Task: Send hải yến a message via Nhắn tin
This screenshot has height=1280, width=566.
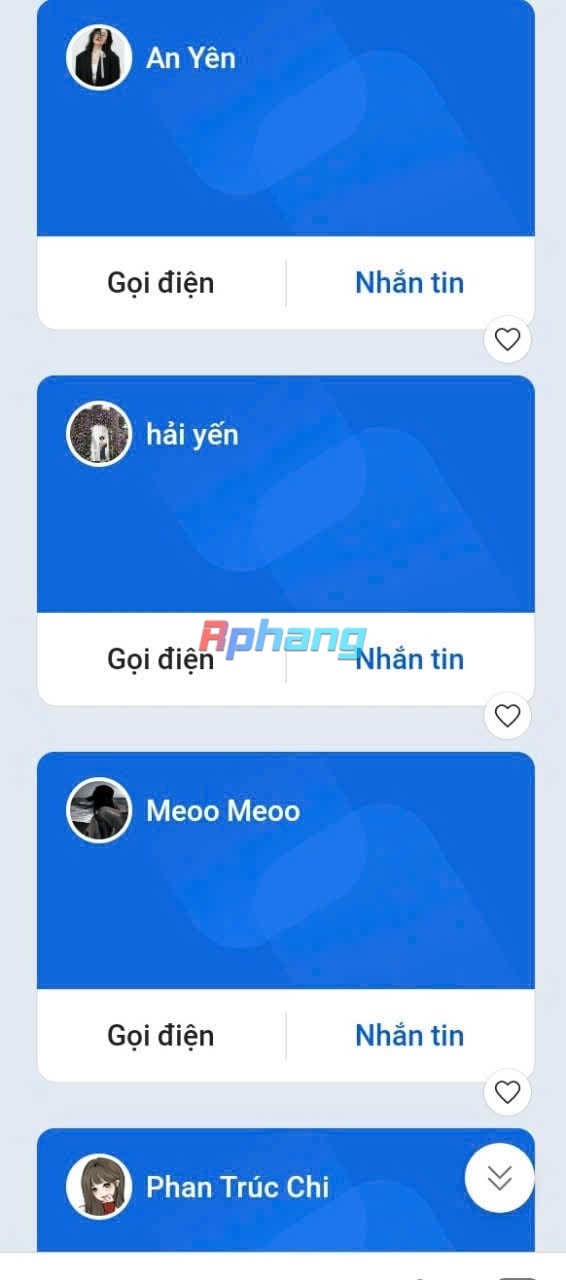Action: pos(410,659)
